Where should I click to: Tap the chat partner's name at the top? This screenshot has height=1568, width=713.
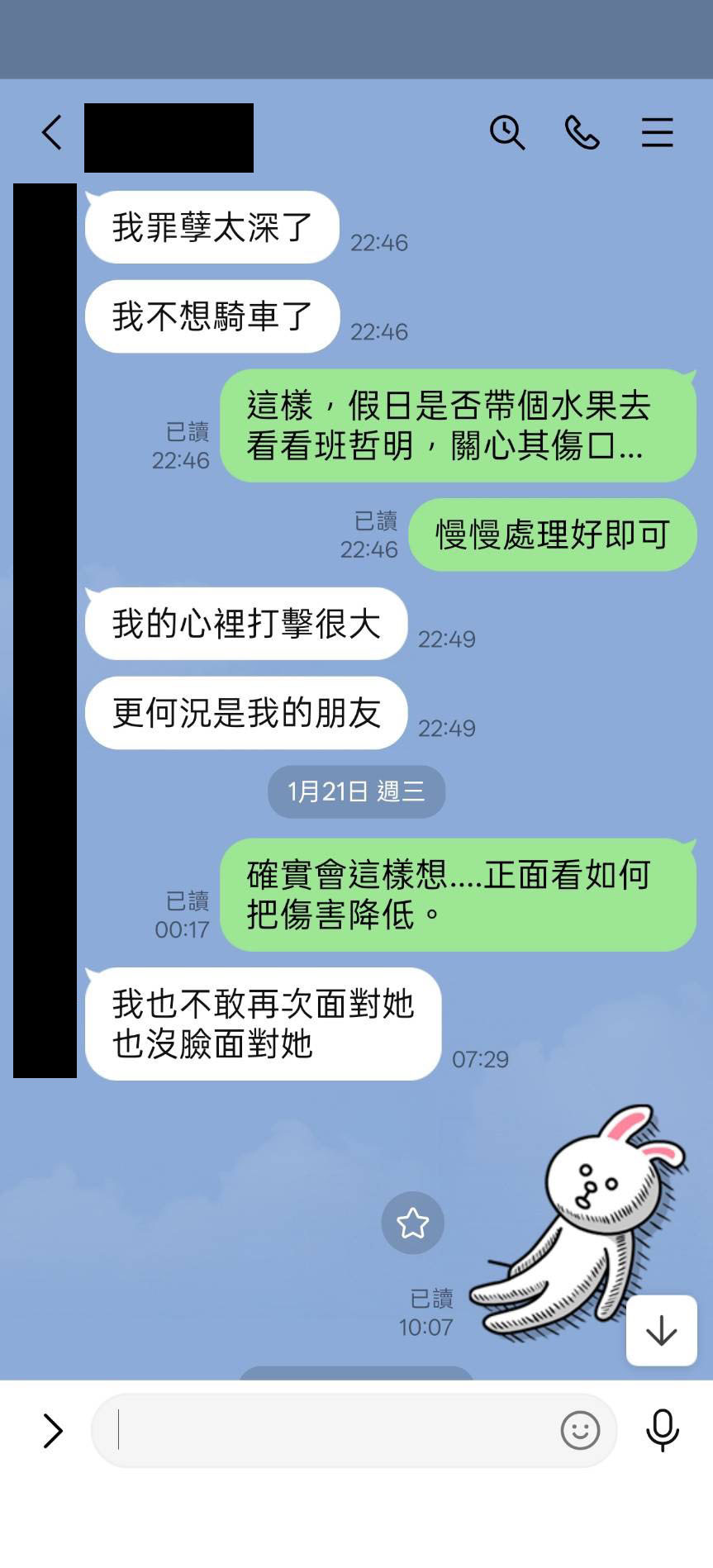tap(169, 138)
